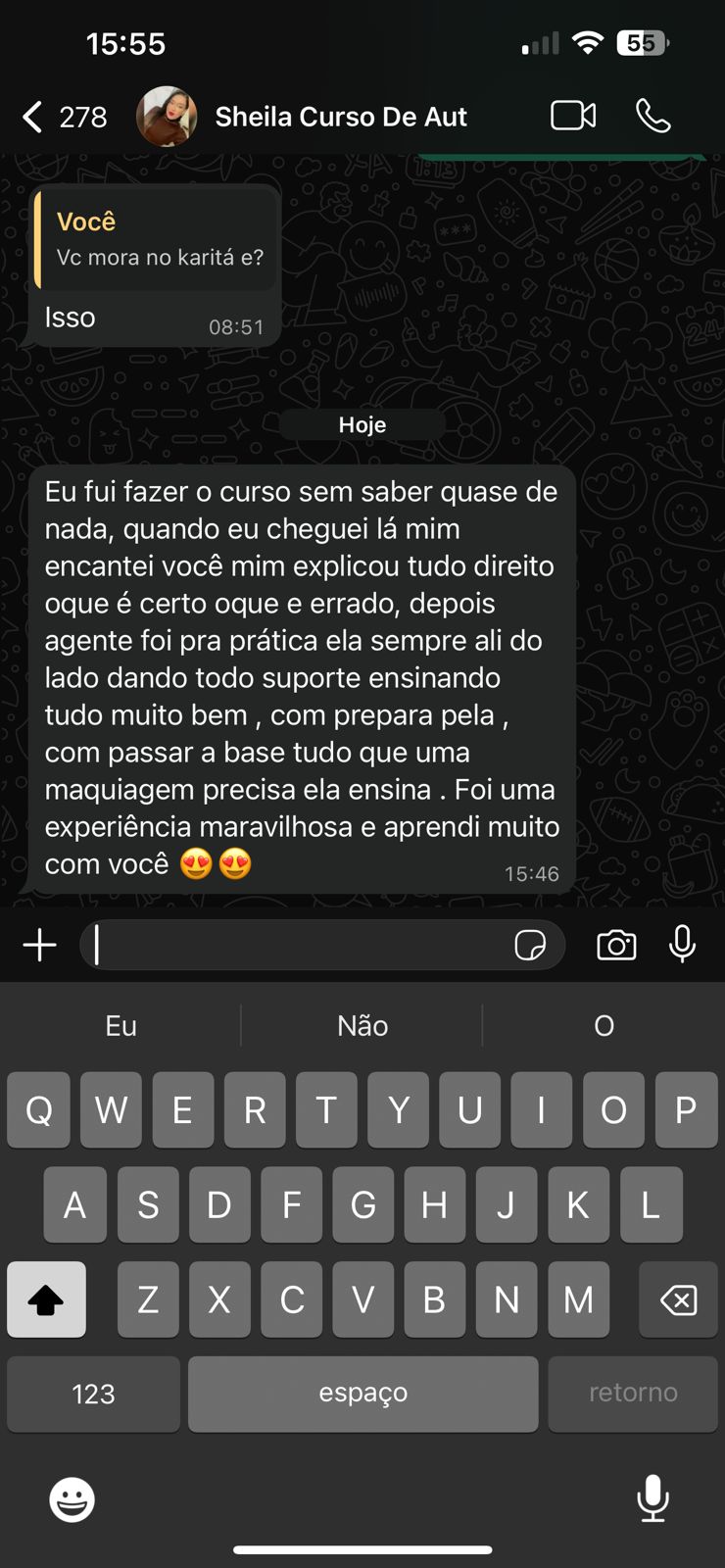Open the camera to send a photo

(x=616, y=946)
